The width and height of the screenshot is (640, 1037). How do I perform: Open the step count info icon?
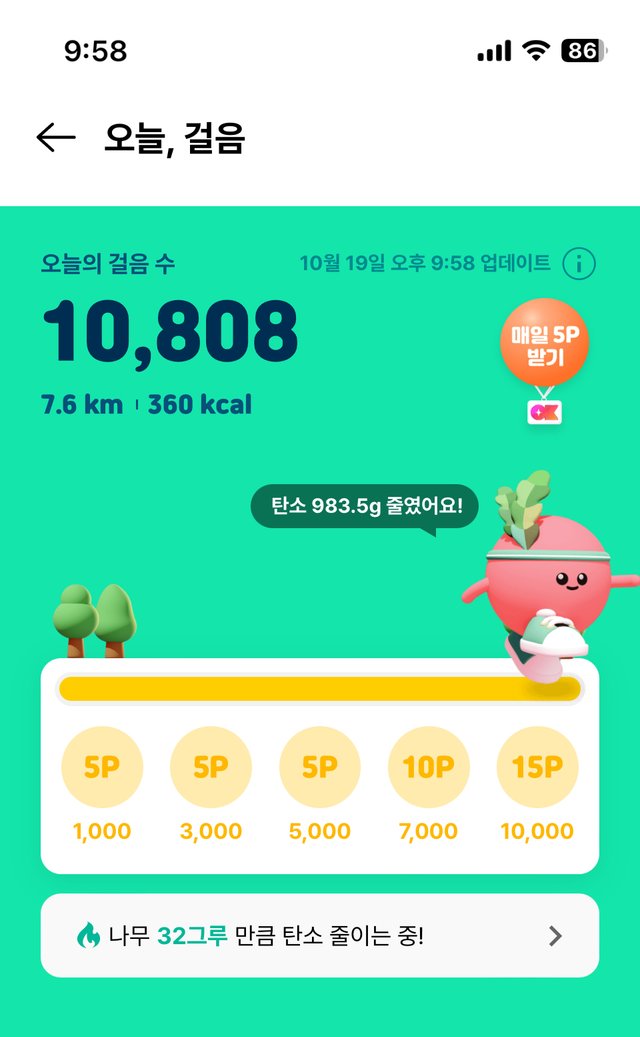click(579, 264)
